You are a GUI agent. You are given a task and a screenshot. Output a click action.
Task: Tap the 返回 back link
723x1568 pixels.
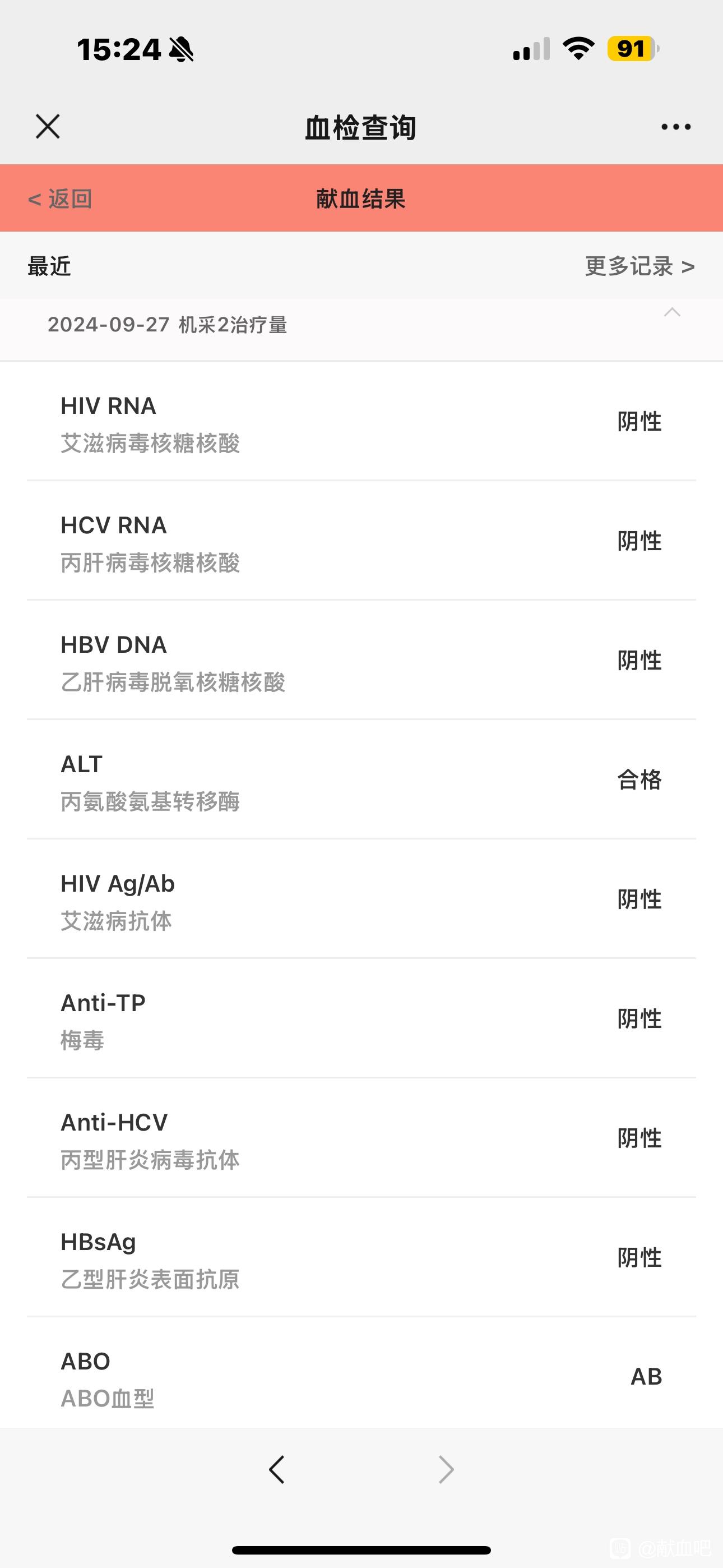(x=59, y=199)
